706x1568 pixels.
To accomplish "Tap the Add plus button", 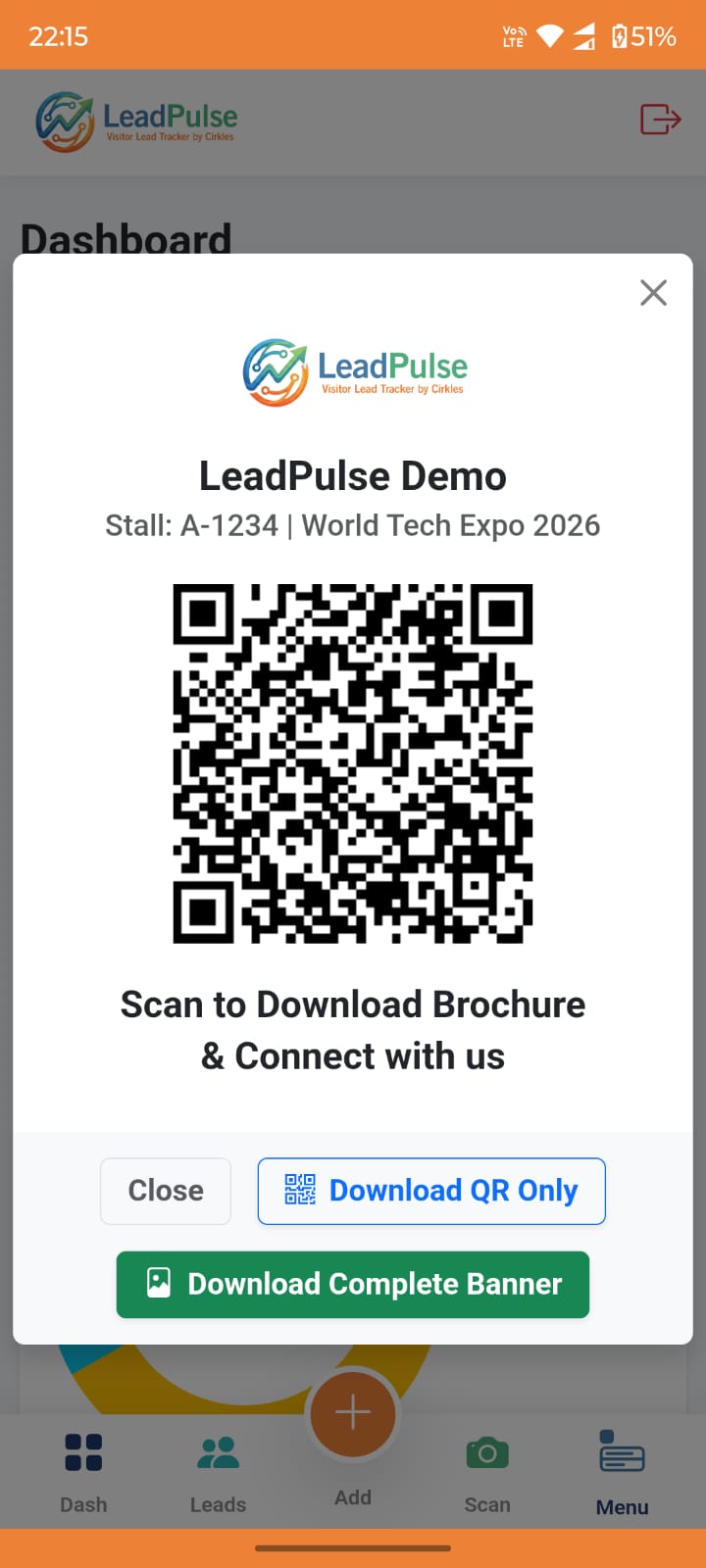I will [353, 1414].
